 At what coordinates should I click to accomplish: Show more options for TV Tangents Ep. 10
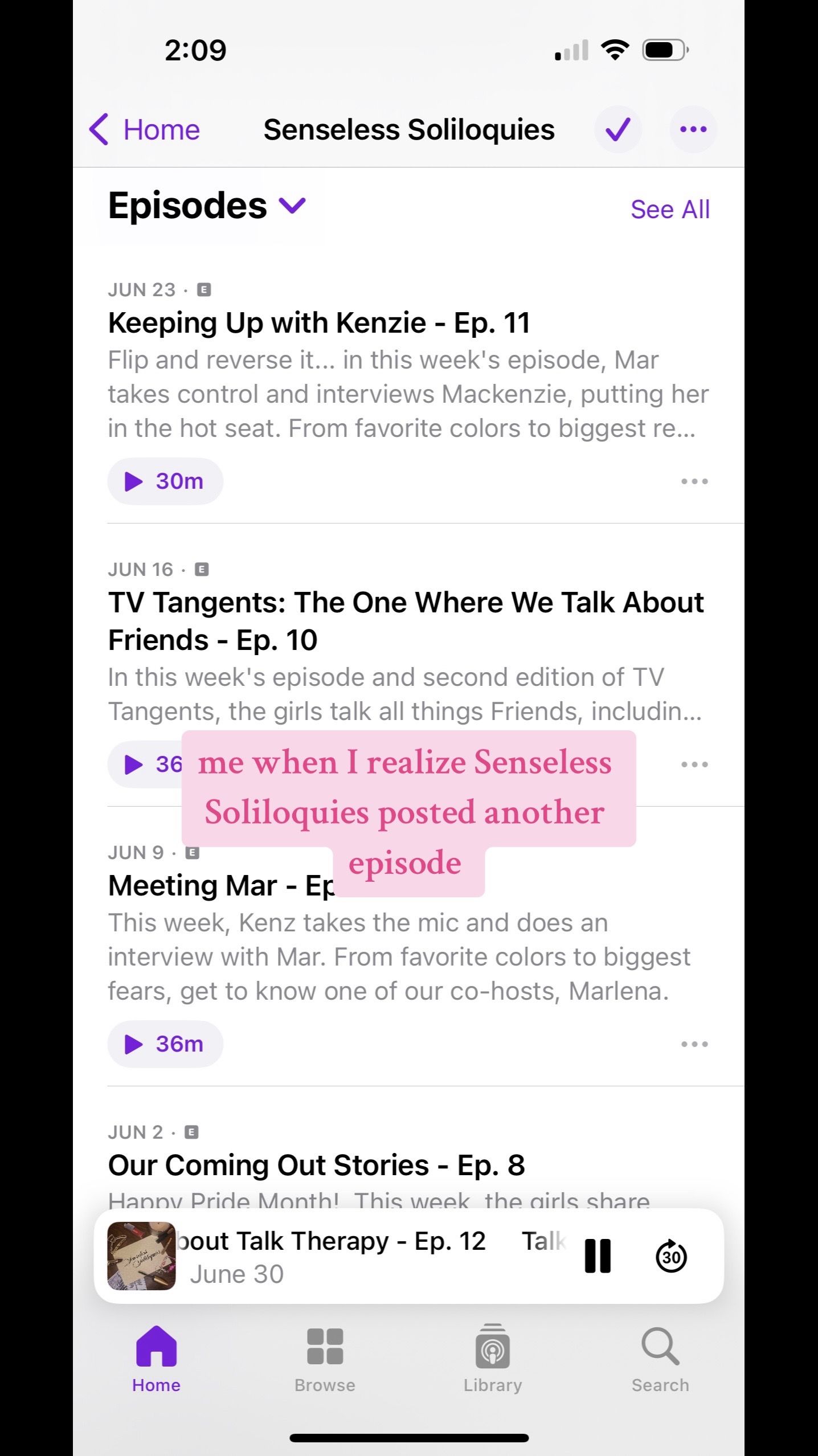(694, 764)
